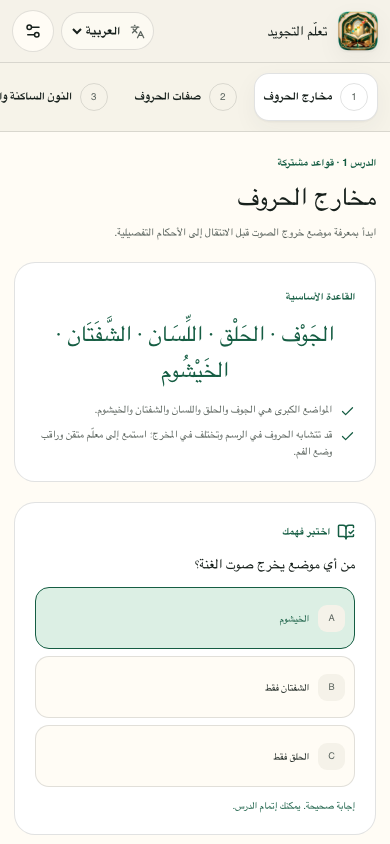Choose answer C الحلق فقط
The image size is (390, 844).
(x=195, y=756)
